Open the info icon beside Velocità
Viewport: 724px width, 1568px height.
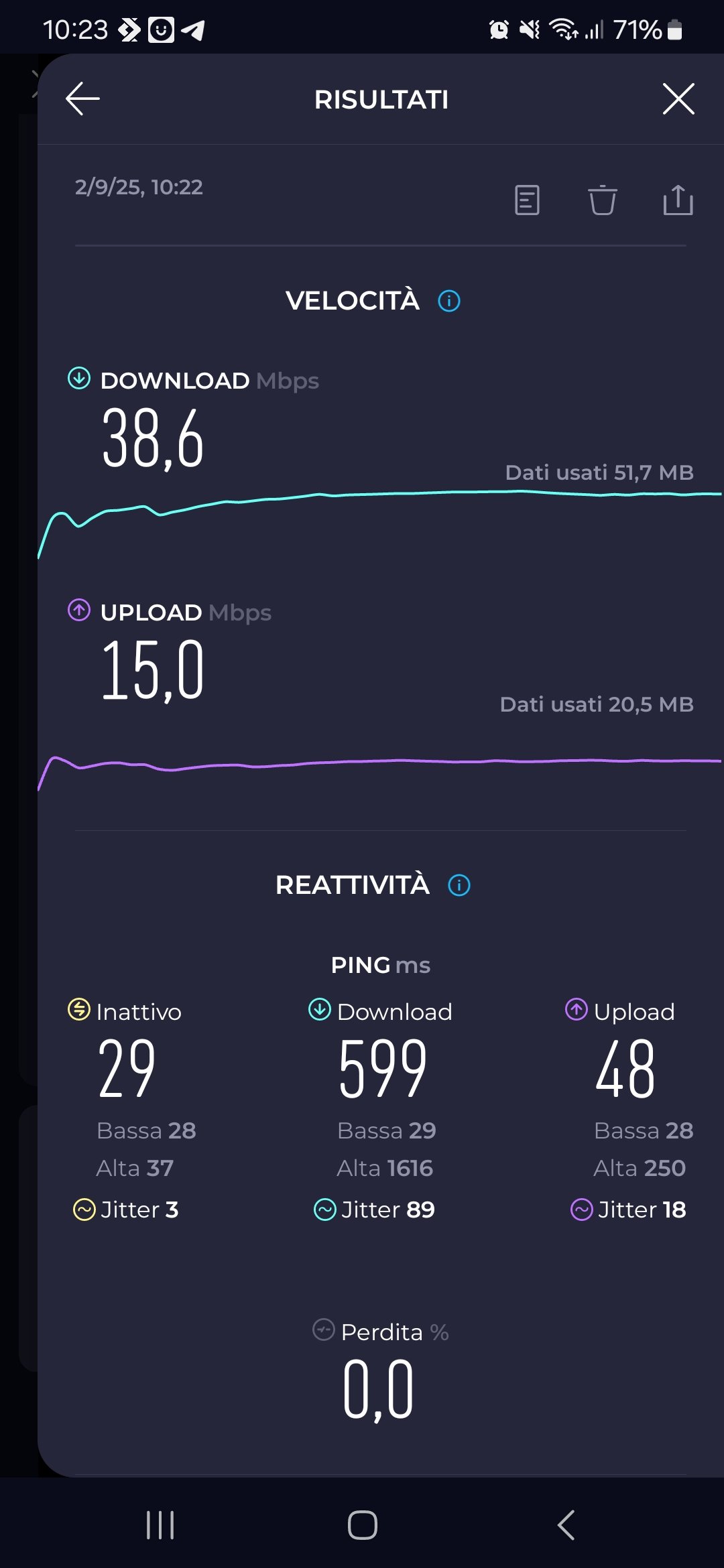click(x=449, y=301)
